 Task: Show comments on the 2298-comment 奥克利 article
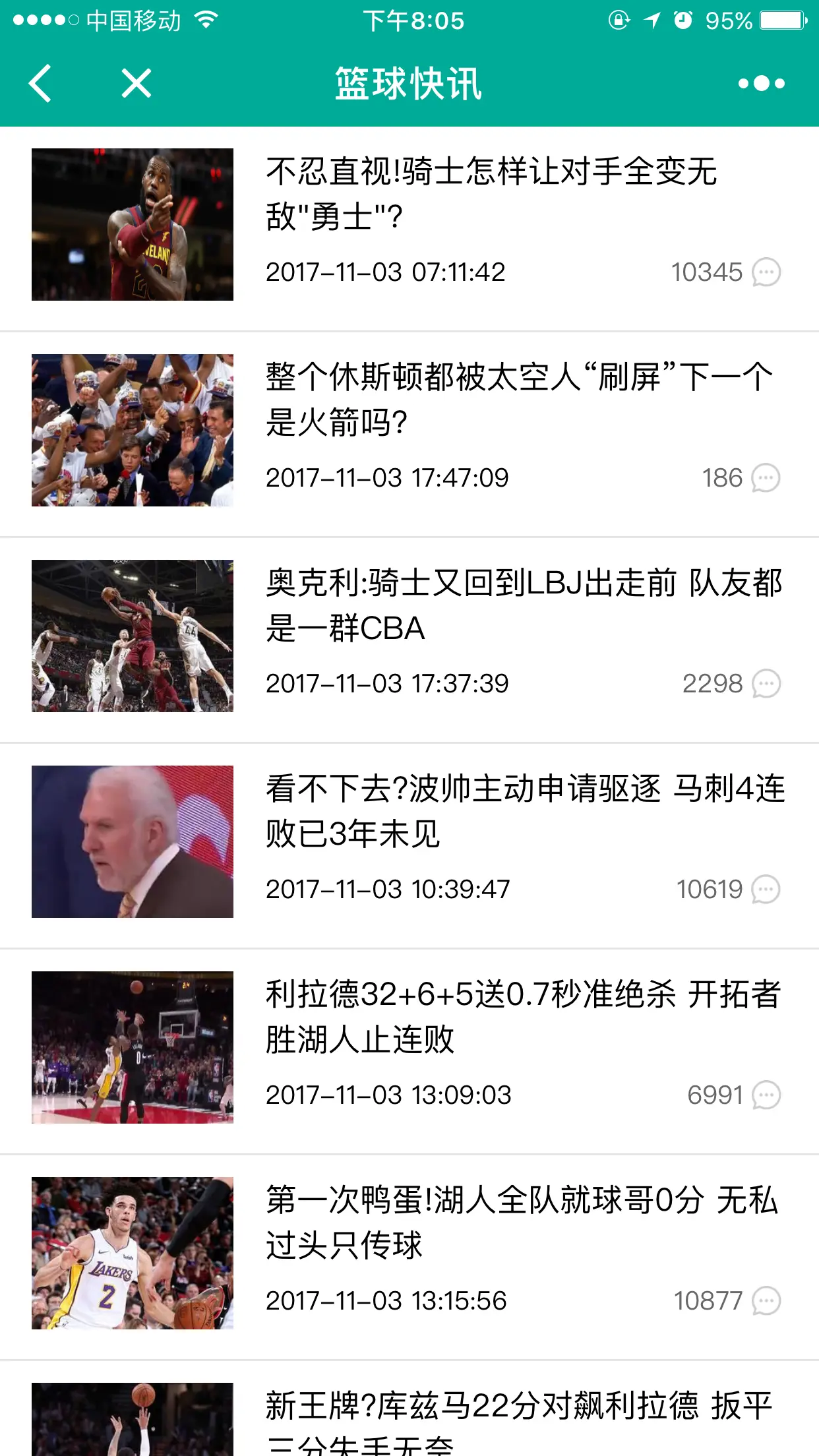(766, 684)
